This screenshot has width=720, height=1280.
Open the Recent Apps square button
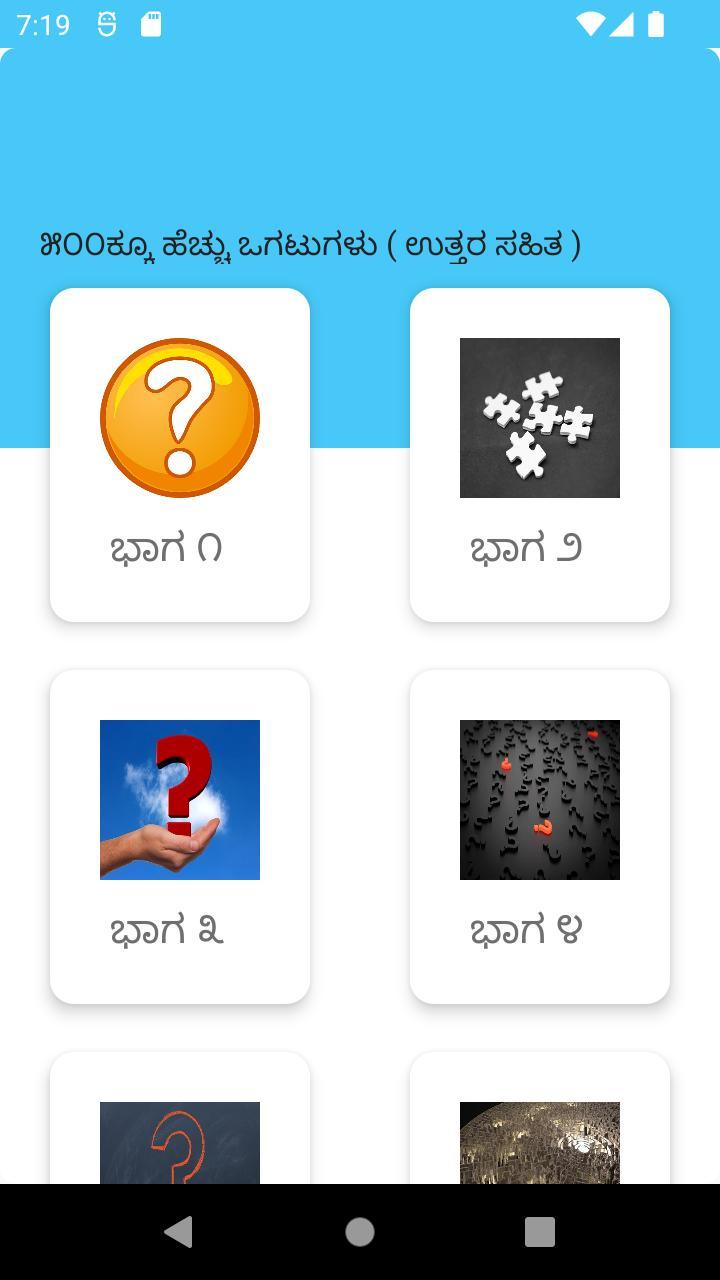point(539,1231)
